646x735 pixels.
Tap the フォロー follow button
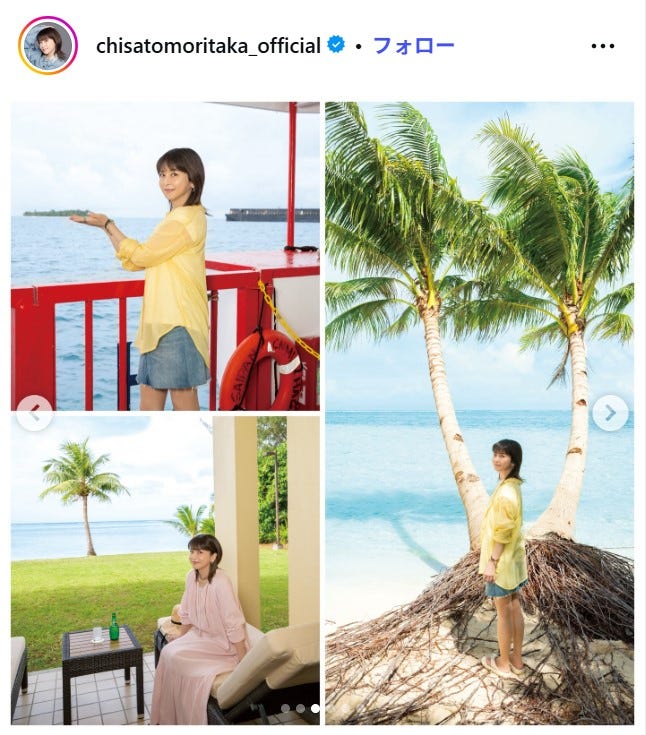click(x=413, y=46)
